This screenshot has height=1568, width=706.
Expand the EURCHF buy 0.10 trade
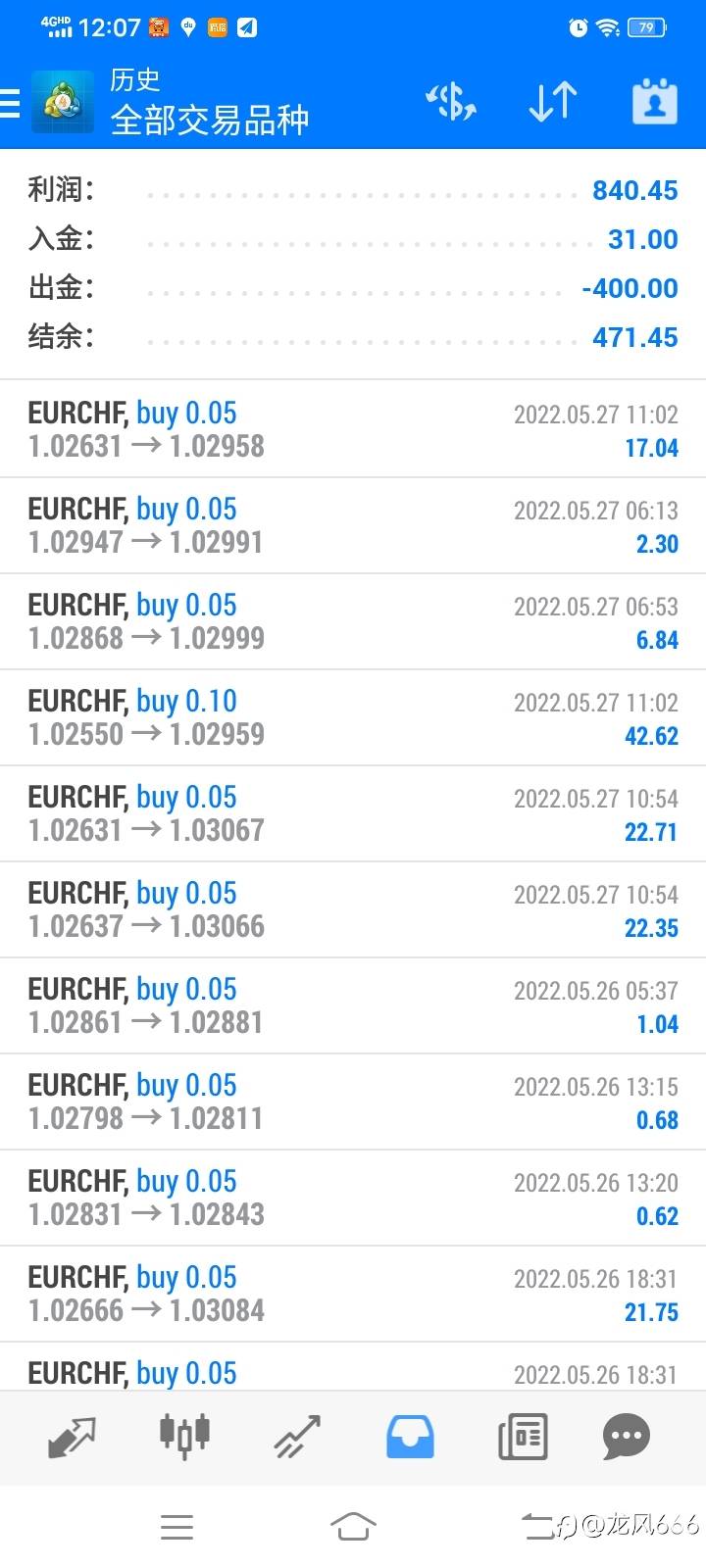click(353, 717)
